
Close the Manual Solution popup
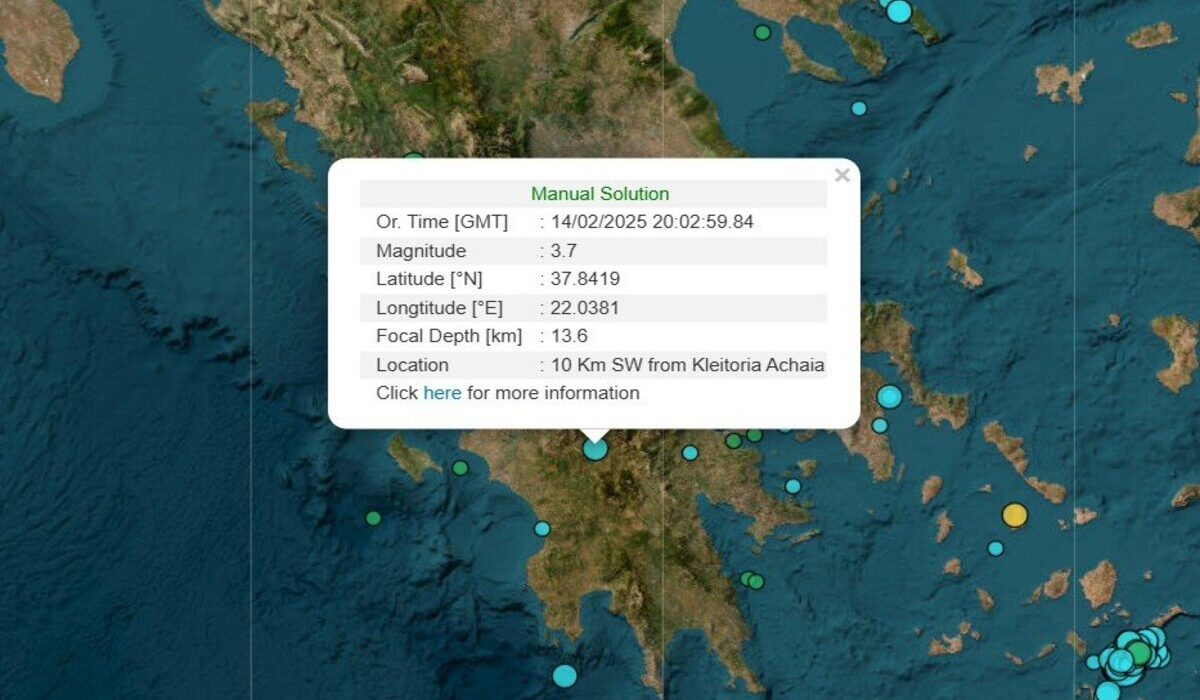pos(842,176)
